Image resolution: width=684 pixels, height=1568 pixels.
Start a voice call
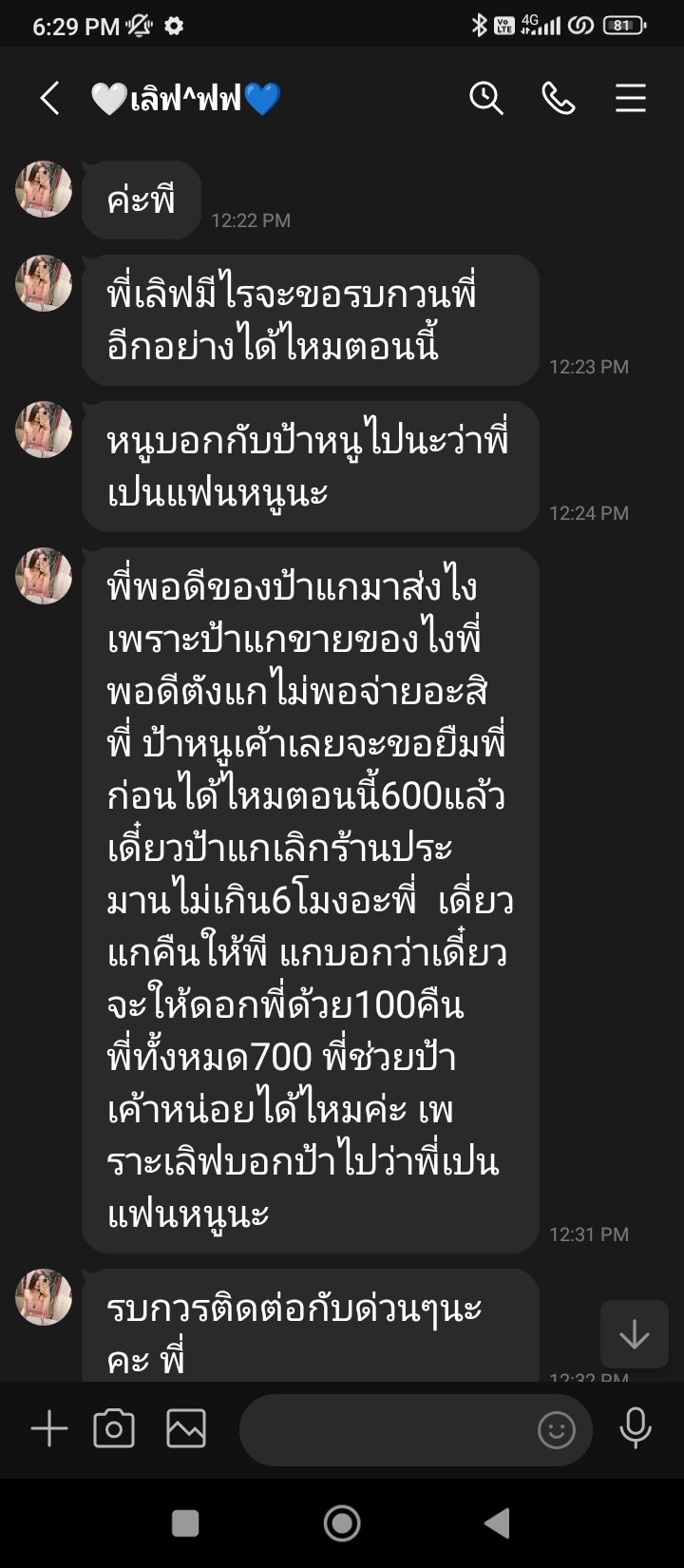pyautogui.click(x=559, y=98)
